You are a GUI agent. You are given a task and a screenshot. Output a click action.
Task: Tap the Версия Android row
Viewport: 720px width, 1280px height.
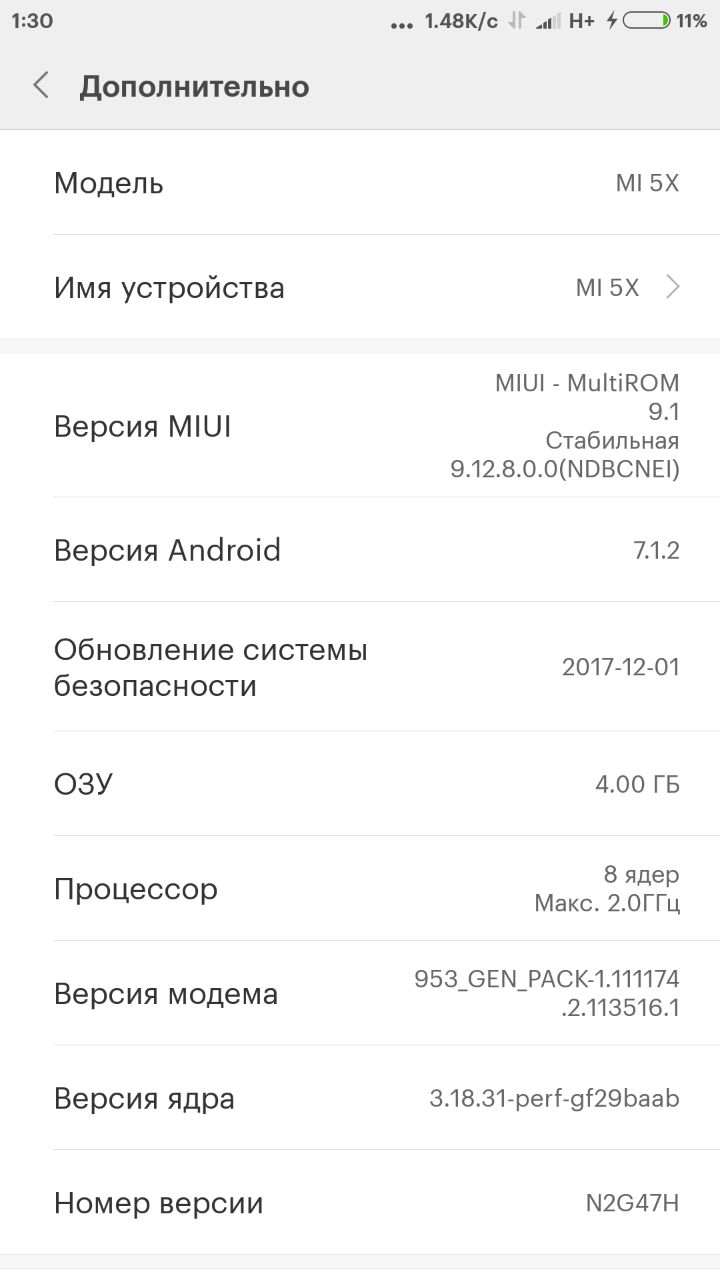(x=360, y=550)
